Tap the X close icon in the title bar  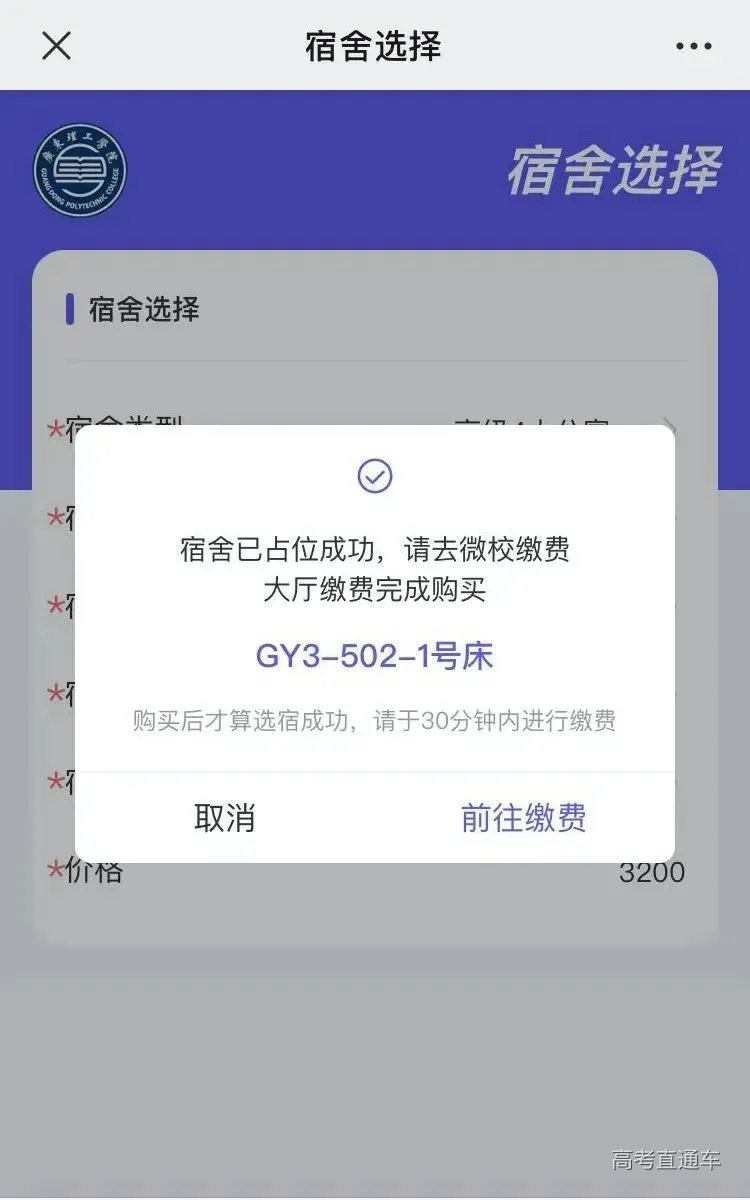tap(57, 44)
